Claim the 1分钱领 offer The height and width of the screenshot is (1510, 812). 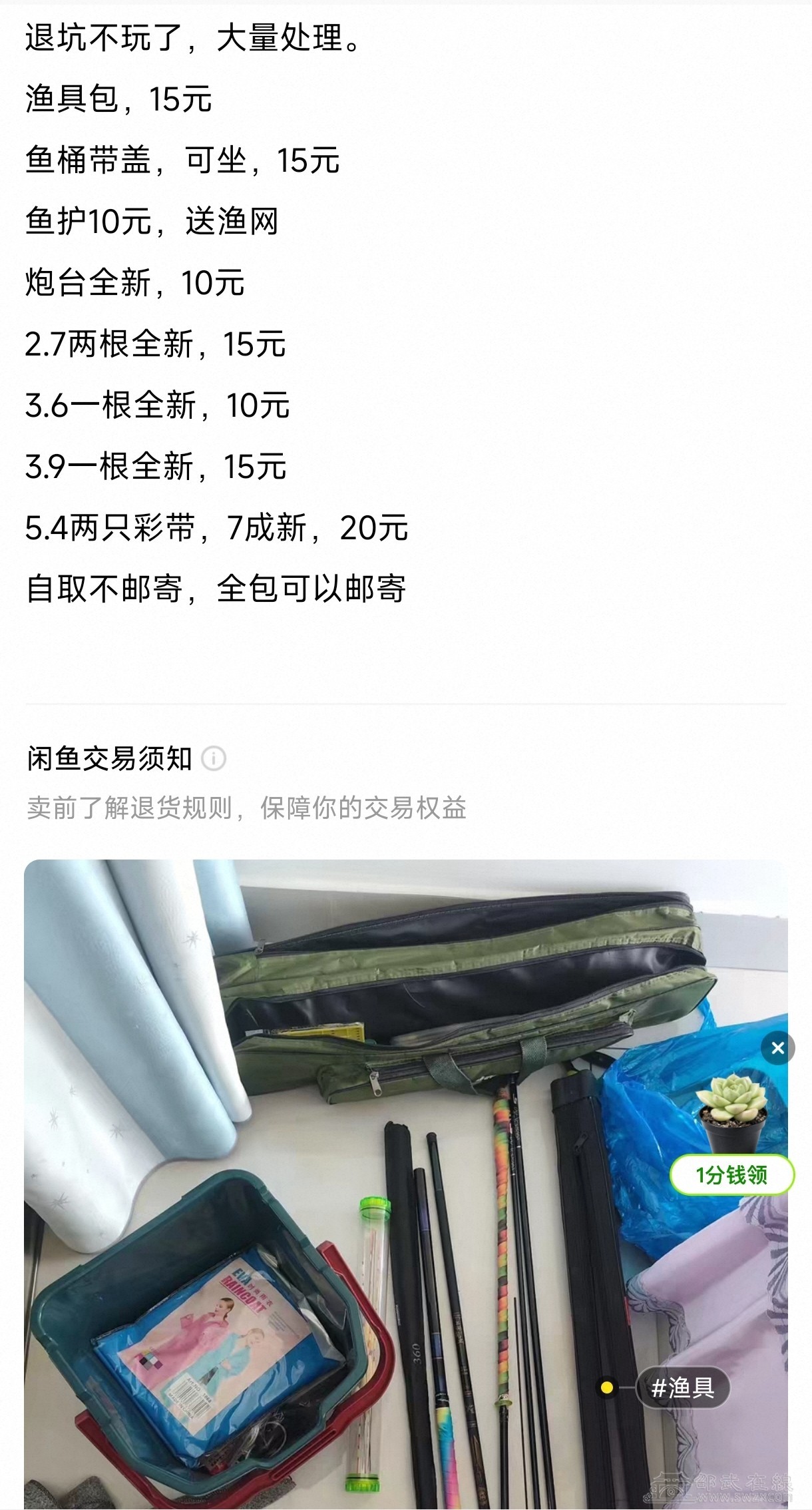(x=731, y=1175)
